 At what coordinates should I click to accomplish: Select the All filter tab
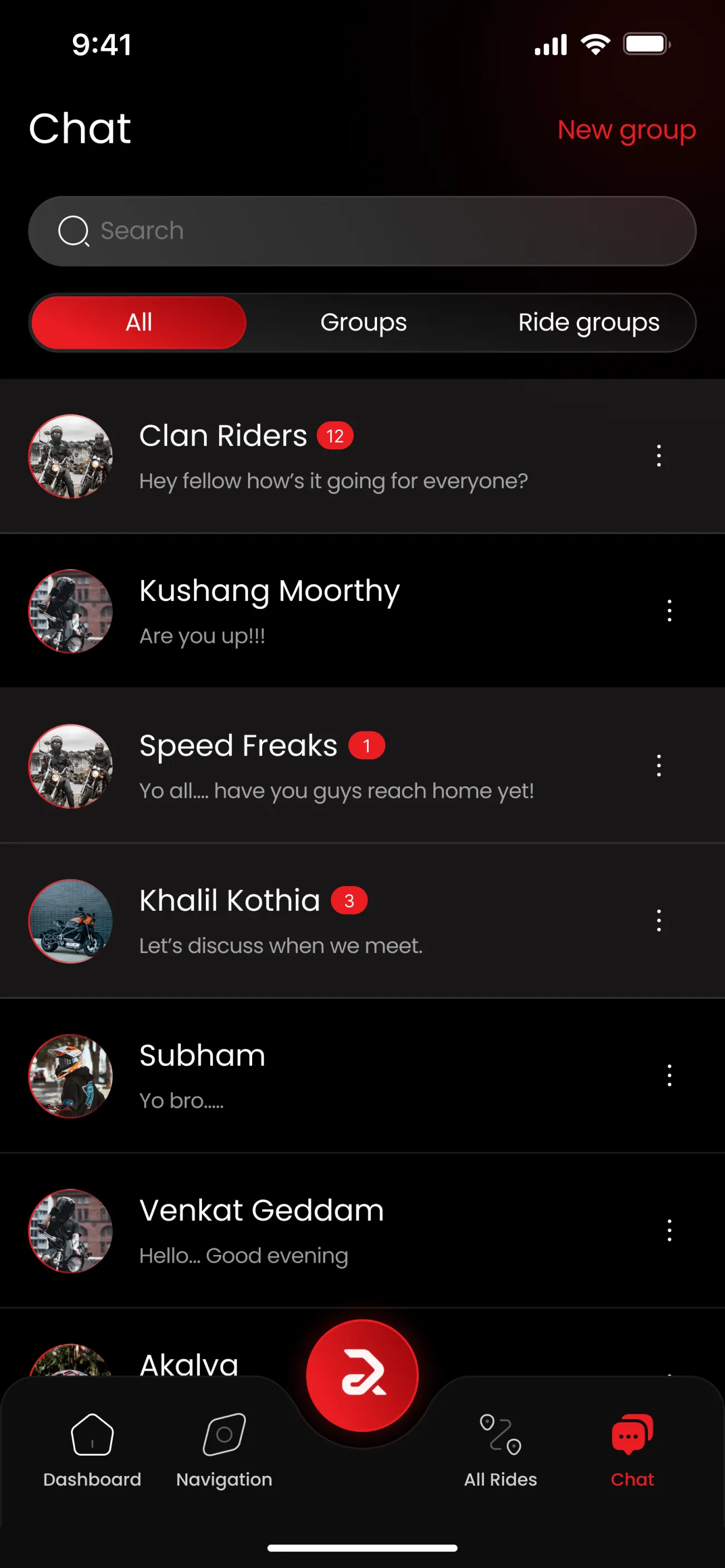[x=139, y=323]
